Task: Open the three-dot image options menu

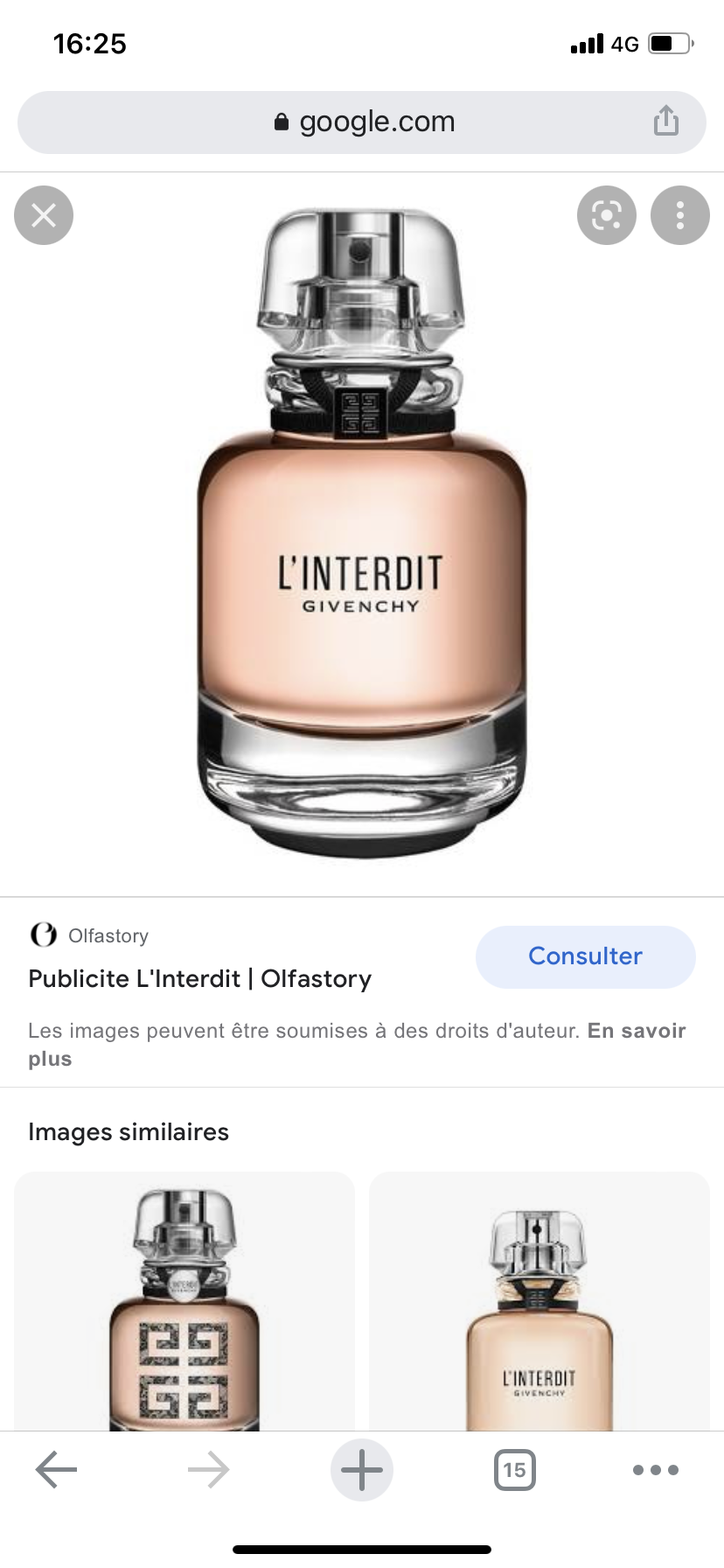Action: click(x=679, y=215)
